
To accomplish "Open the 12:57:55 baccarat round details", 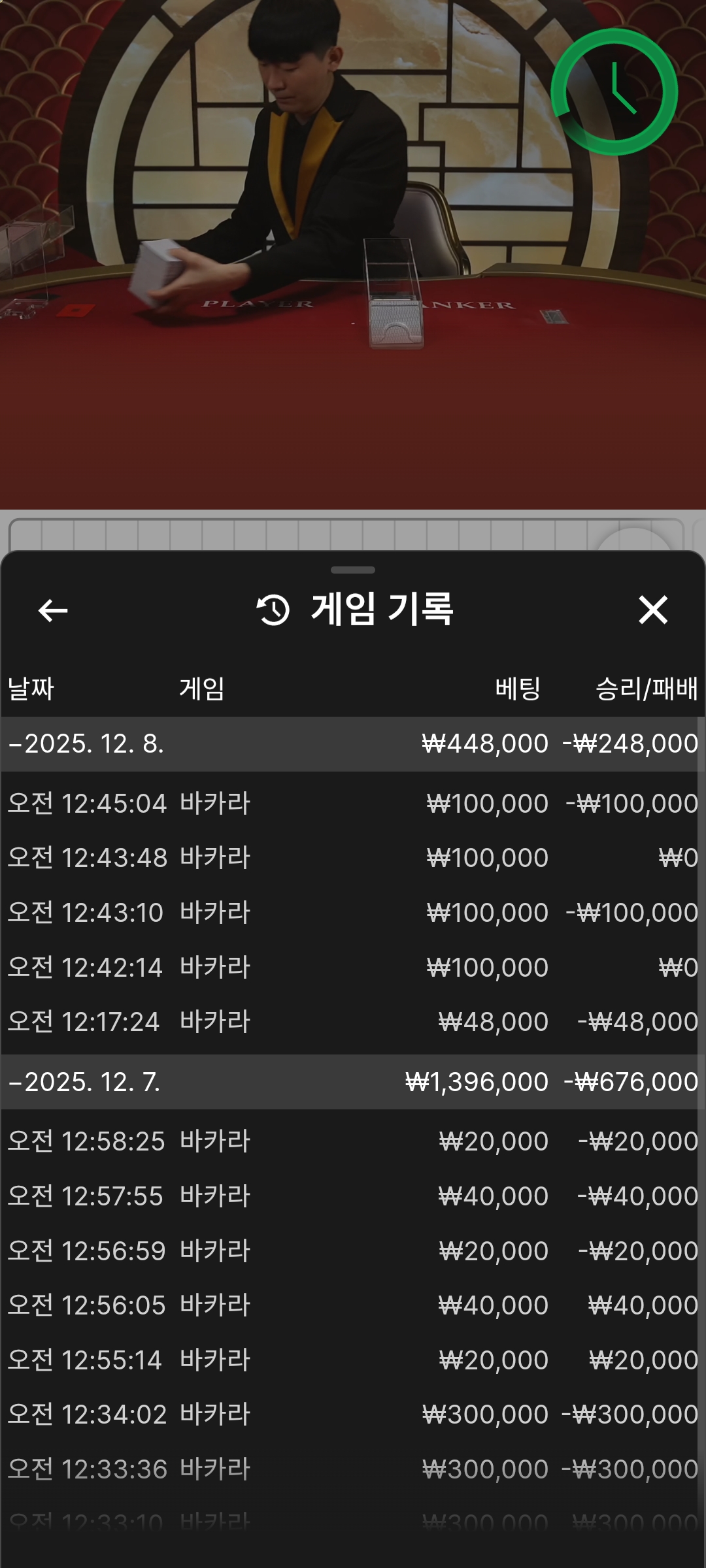I will [x=352, y=1196].
